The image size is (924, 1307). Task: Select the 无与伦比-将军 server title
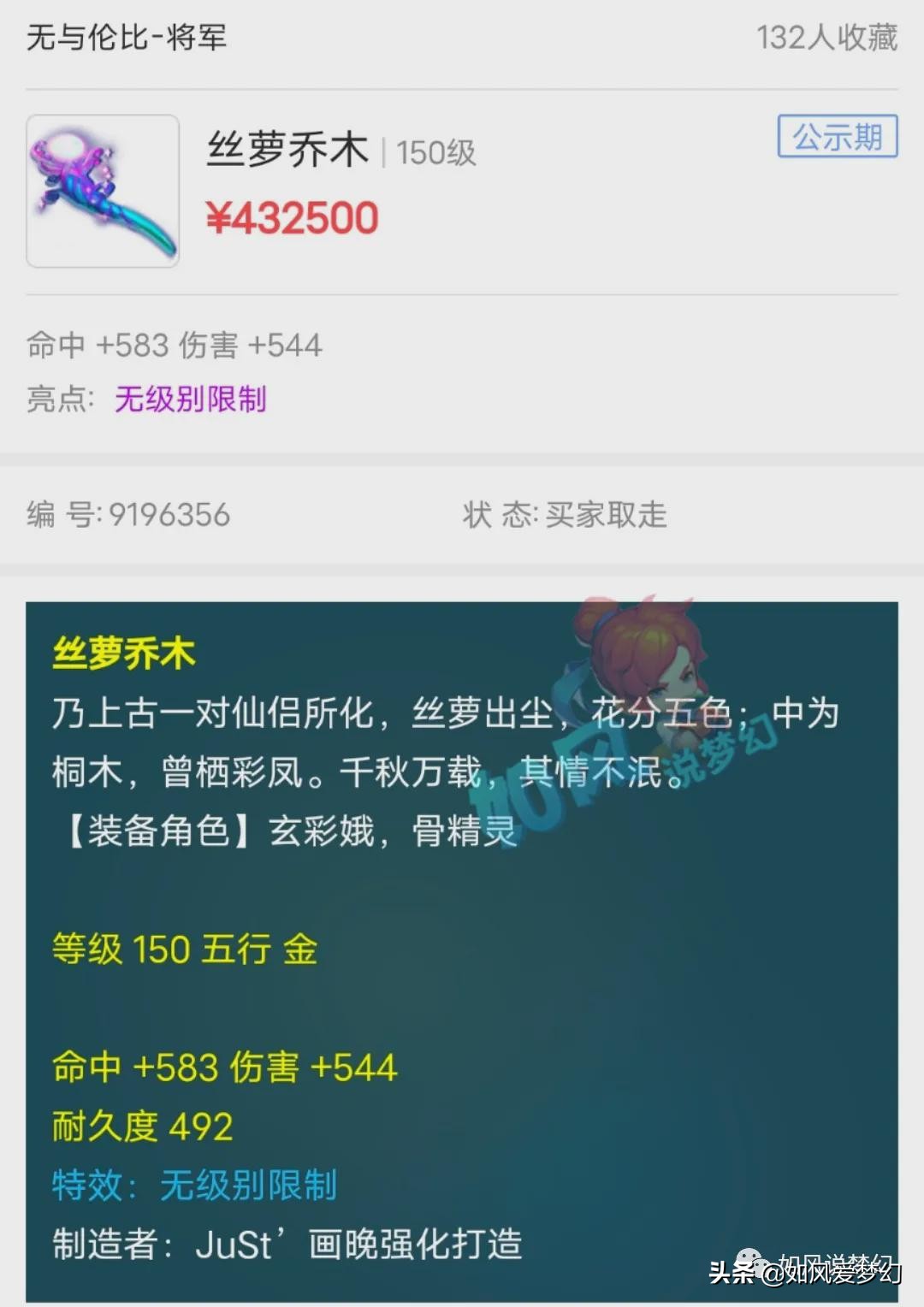point(127,38)
